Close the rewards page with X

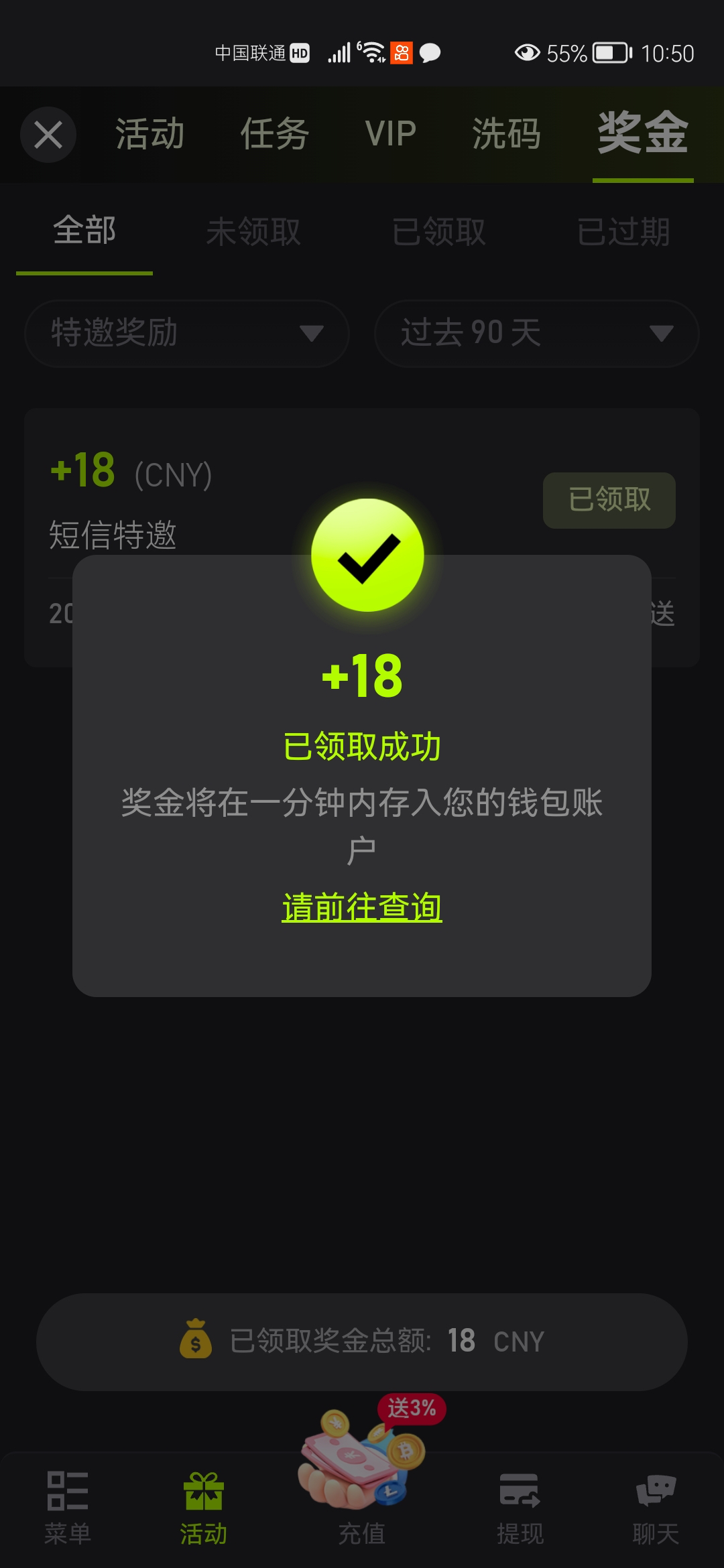[x=48, y=135]
